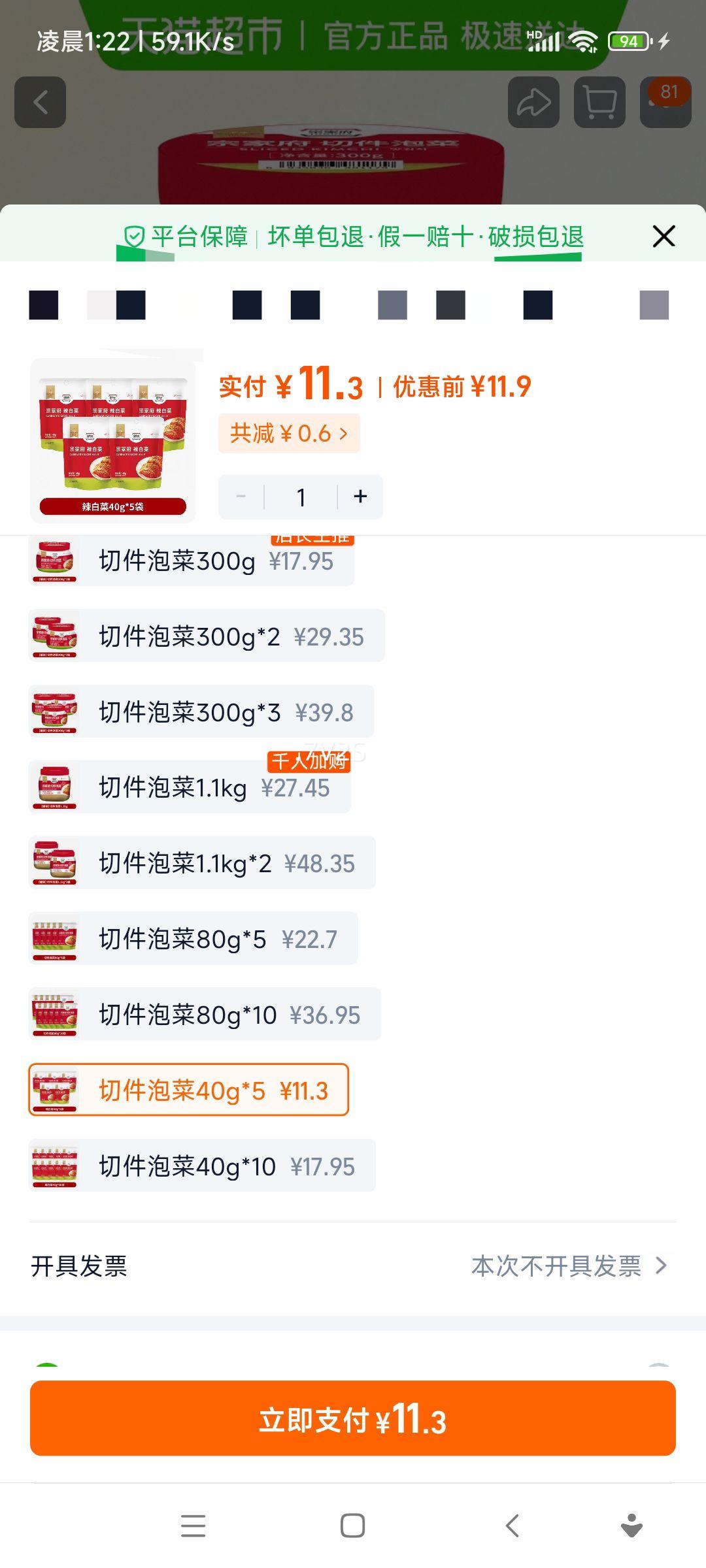This screenshot has width=706, height=1568.
Task: Expand the 共减 ¥0.6 discount details
Action: pos(290,433)
